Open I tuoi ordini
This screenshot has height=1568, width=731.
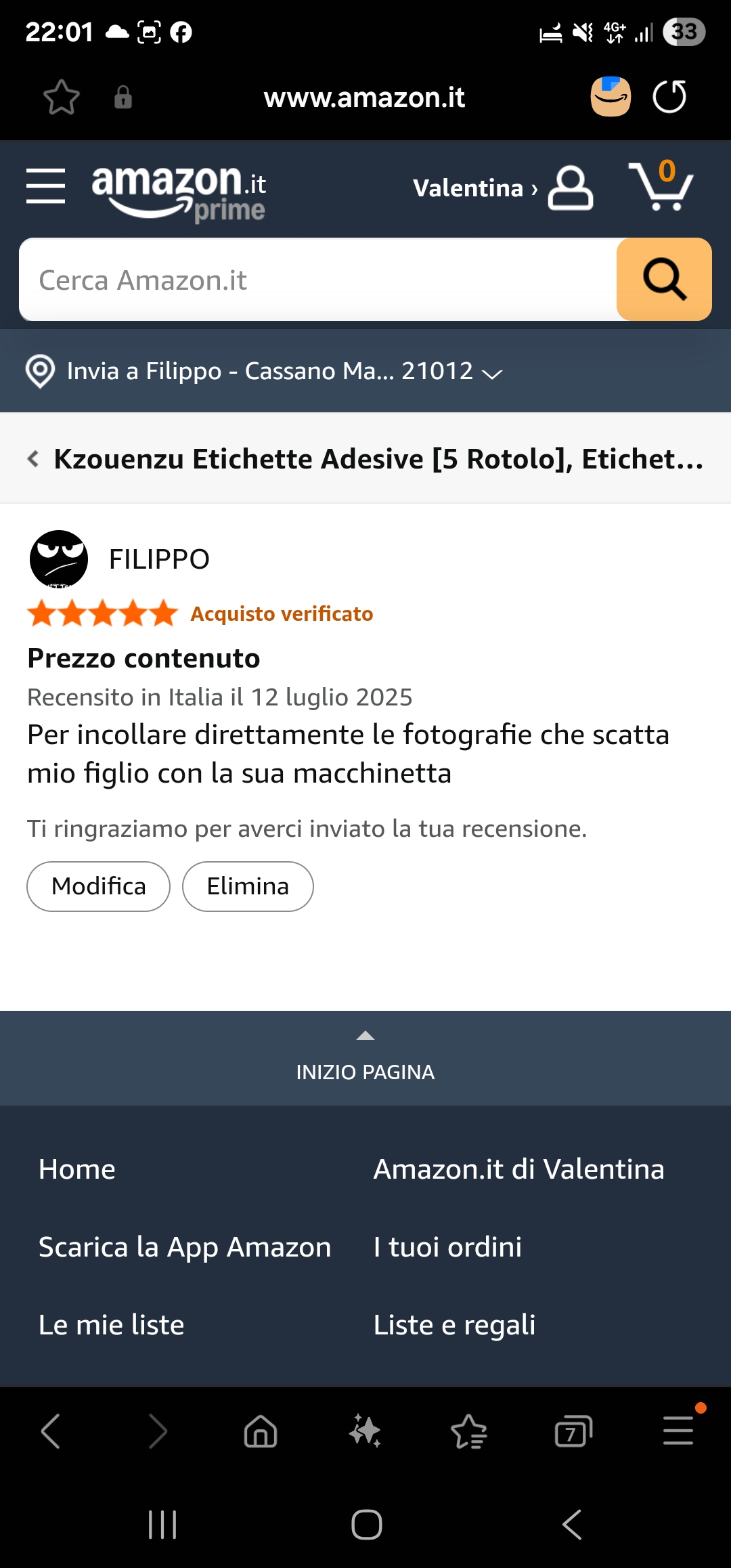(x=447, y=1247)
